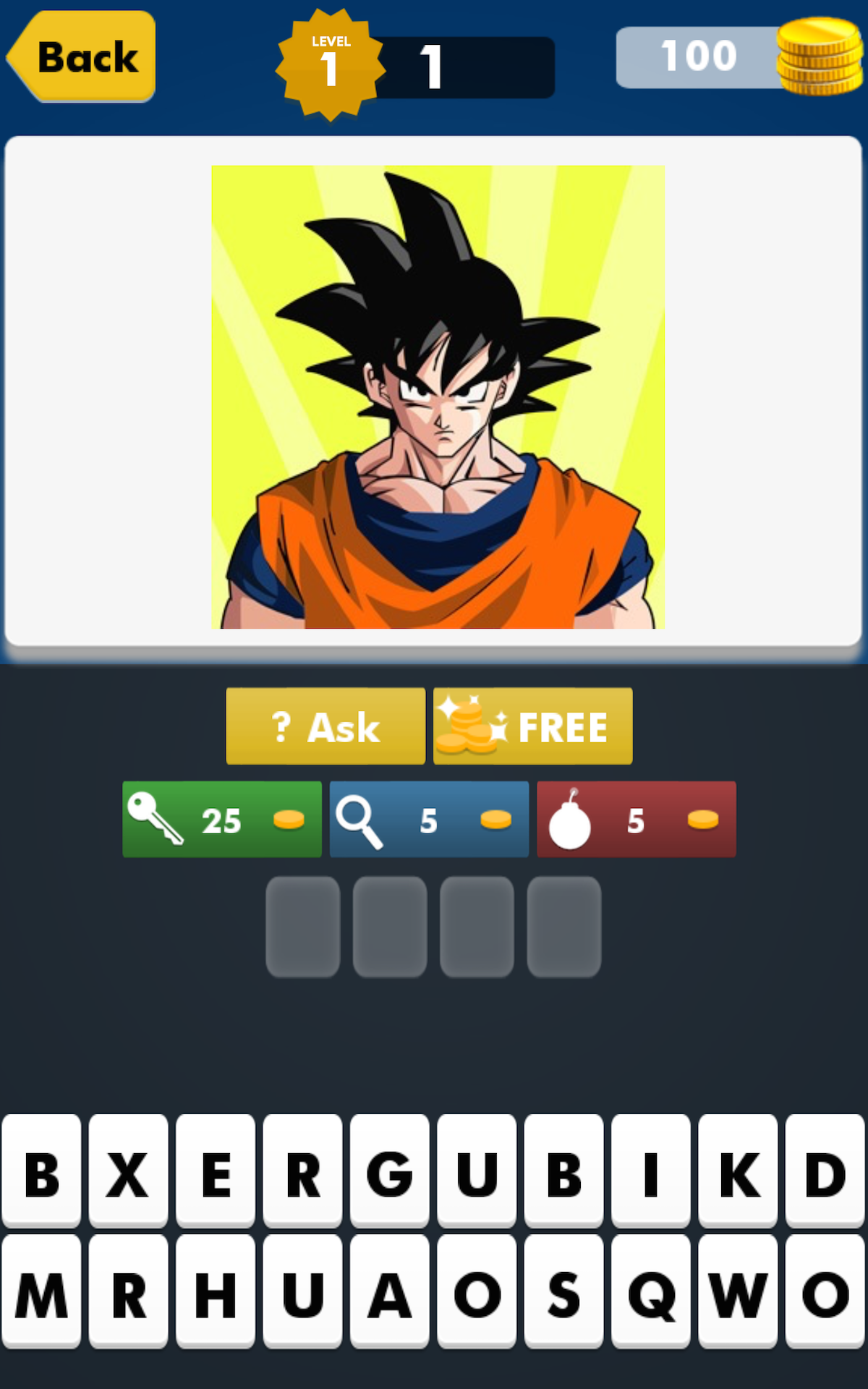Ask friends for help with Ask button
This screenshot has height=1389, width=868.
pos(325,726)
